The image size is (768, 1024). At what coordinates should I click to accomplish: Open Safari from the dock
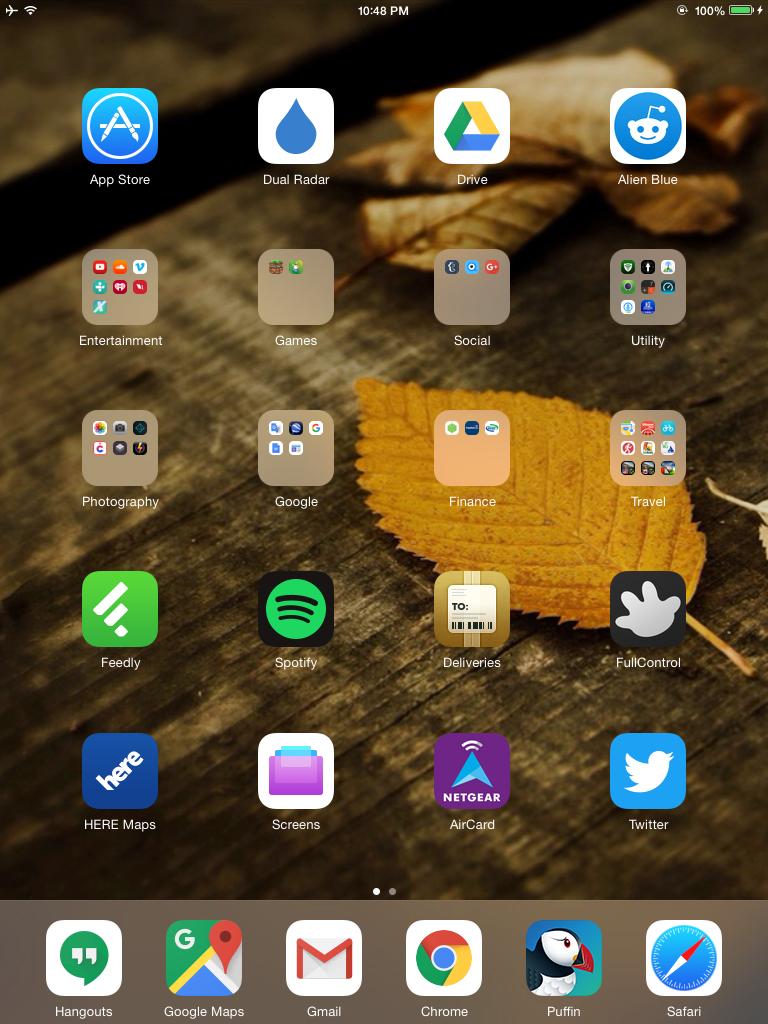click(684, 958)
